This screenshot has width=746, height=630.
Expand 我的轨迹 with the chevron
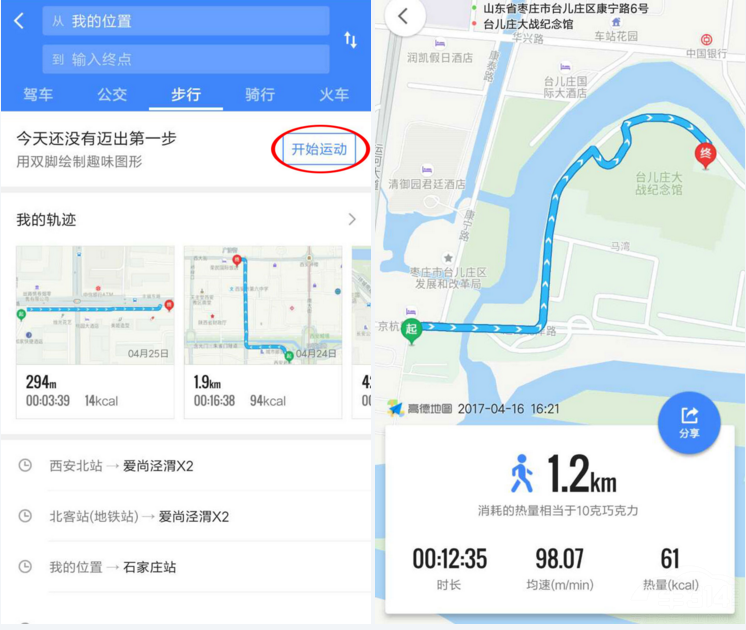[351, 220]
